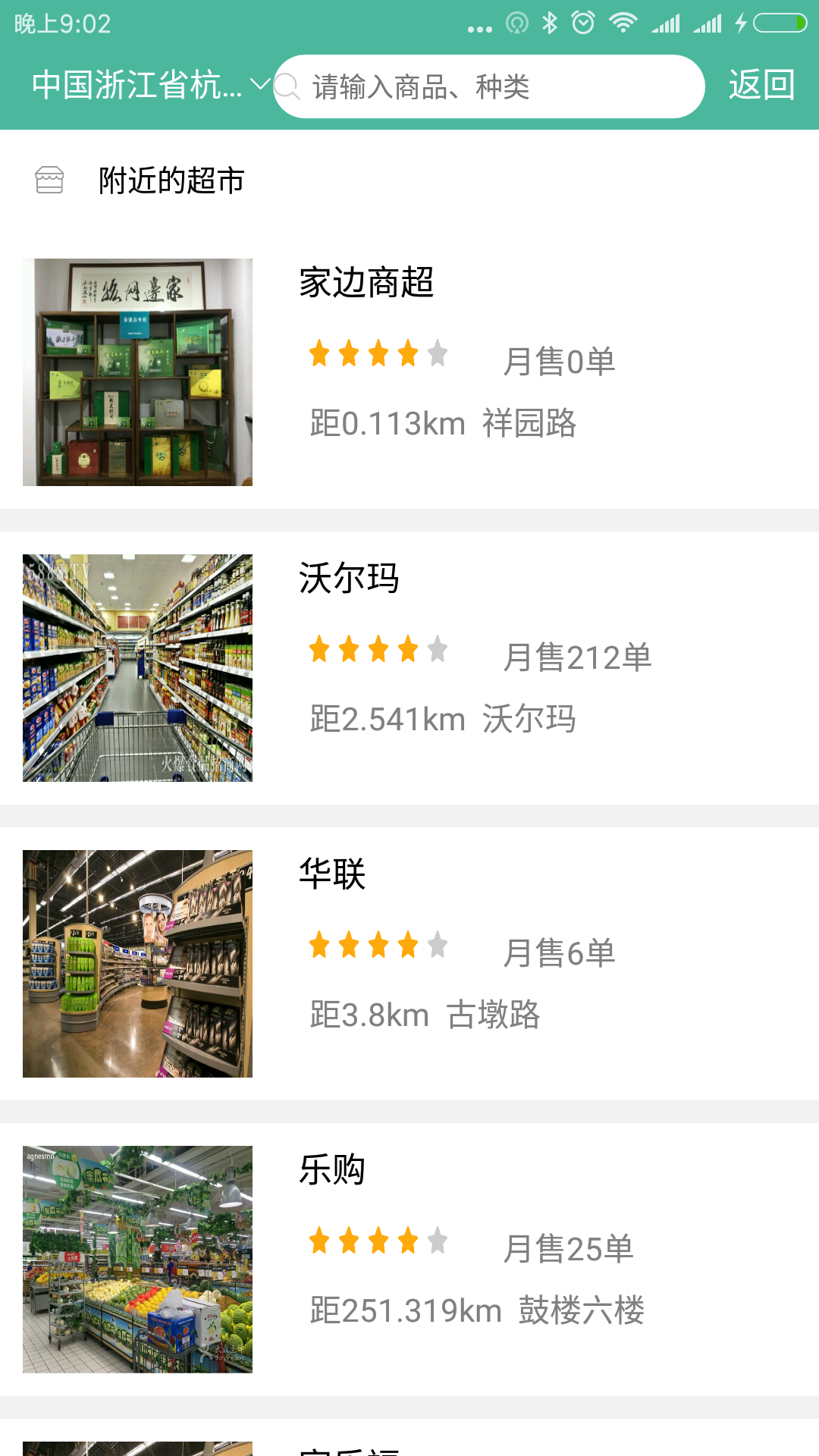Select the 华联 supermarket on 古墩路
This screenshot has width=819, height=1456.
click(x=409, y=963)
